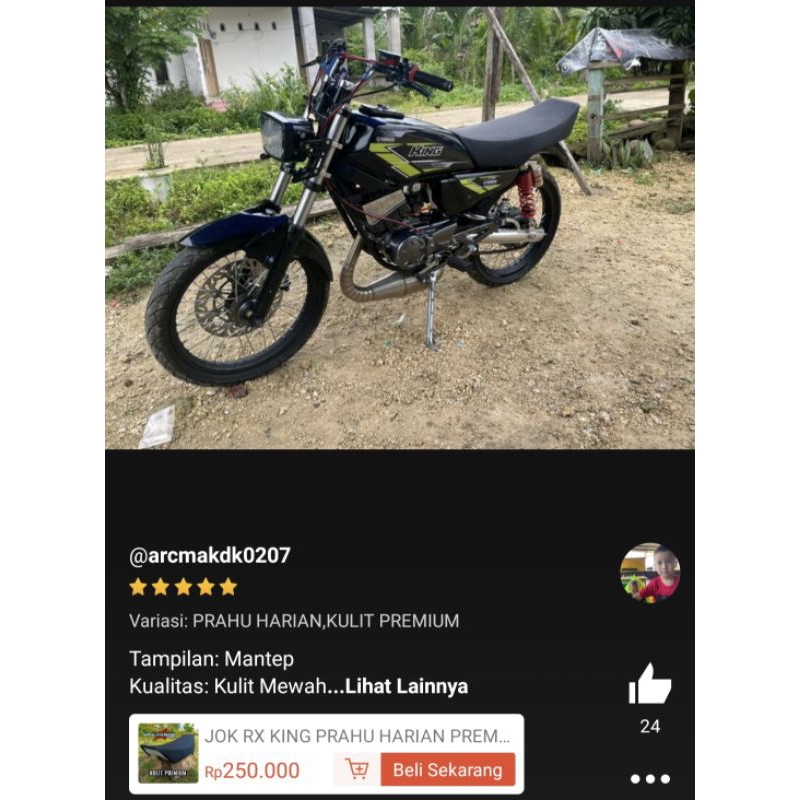This screenshot has width=800, height=800.
Task: View the reviewer's profile picture
Action: tap(650, 573)
